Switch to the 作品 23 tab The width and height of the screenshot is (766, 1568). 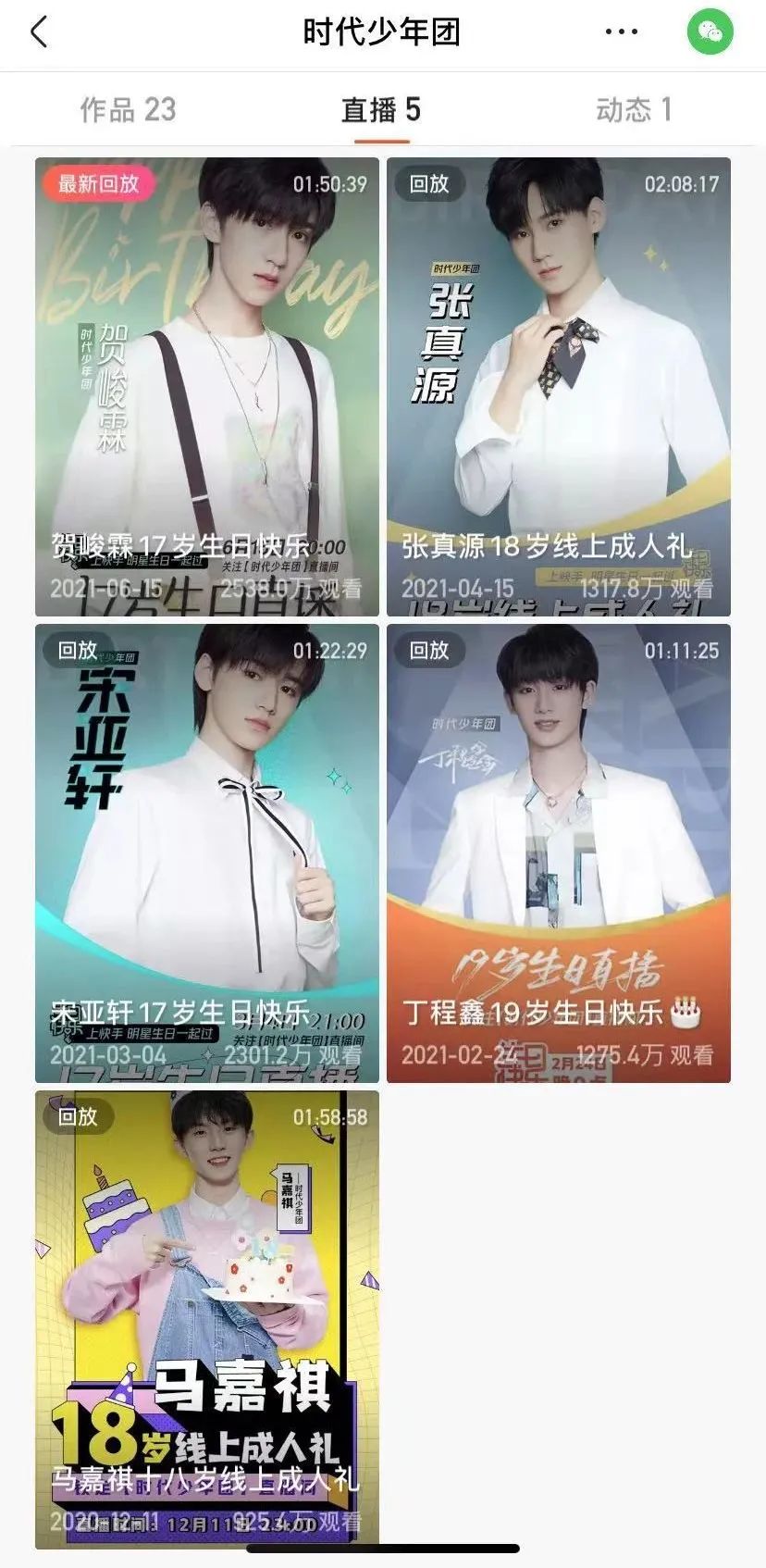click(128, 110)
